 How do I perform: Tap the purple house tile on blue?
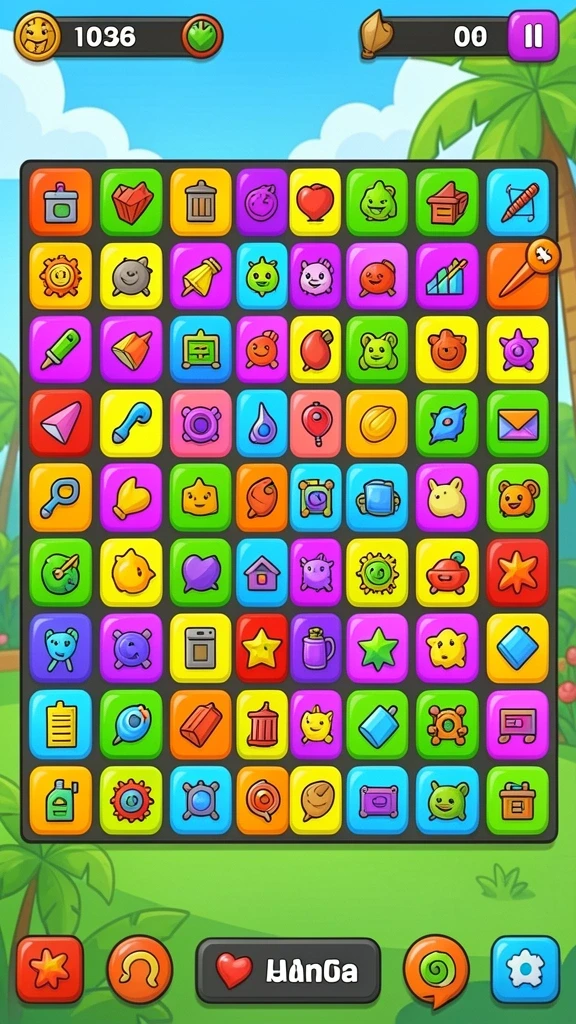tap(261, 573)
